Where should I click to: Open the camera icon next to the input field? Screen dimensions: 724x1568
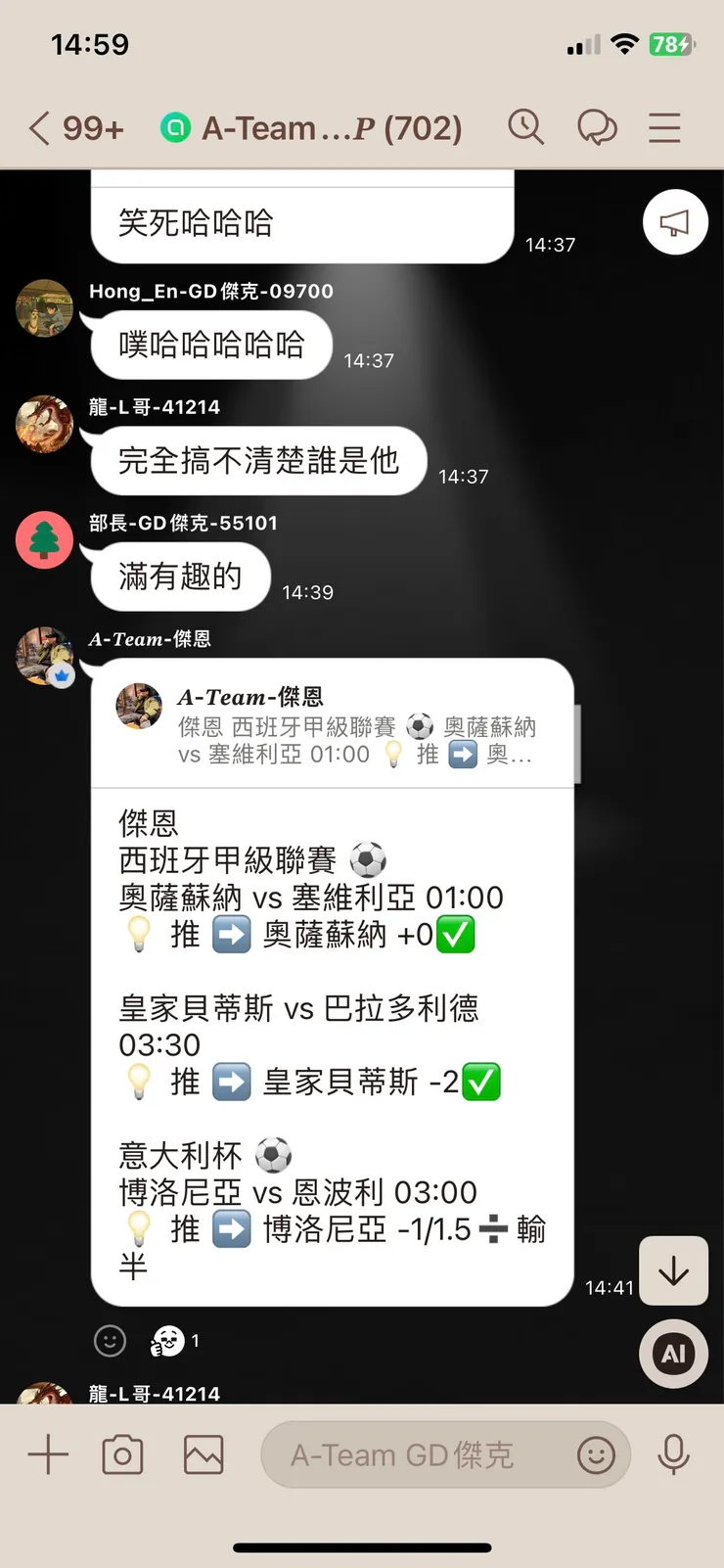pos(121,1454)
